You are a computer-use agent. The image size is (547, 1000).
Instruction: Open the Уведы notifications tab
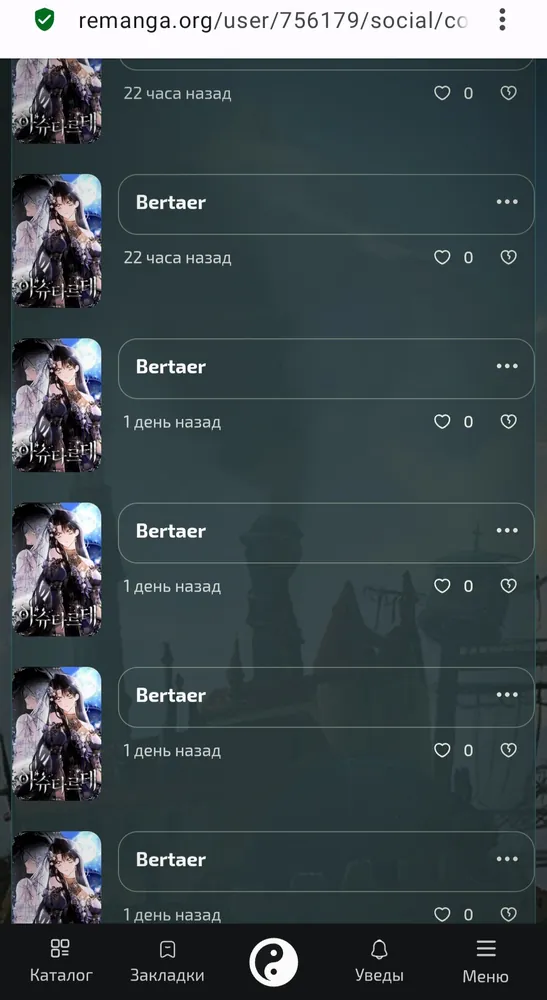379,961
